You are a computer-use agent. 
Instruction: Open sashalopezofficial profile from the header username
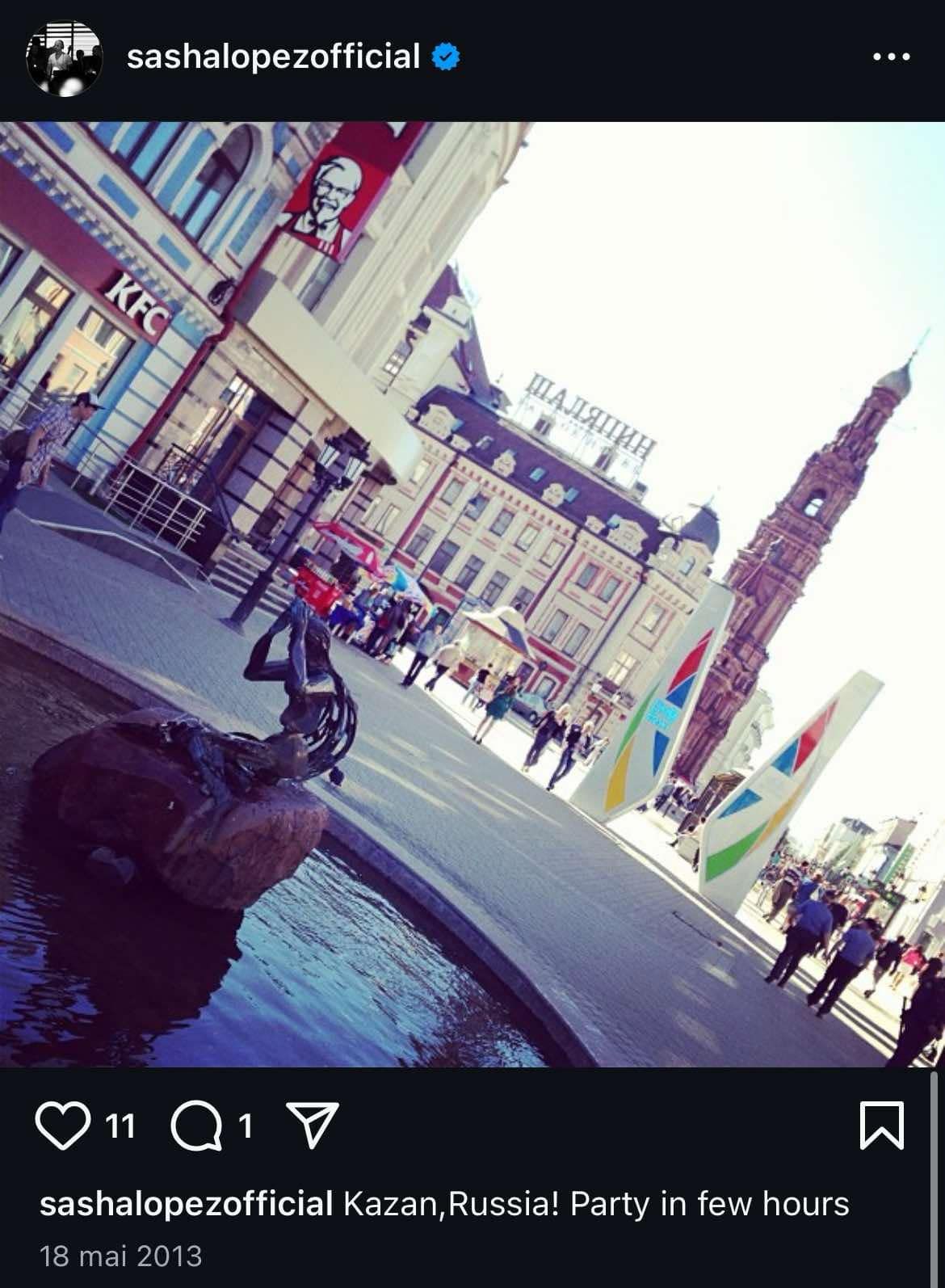tap(273, 57)
